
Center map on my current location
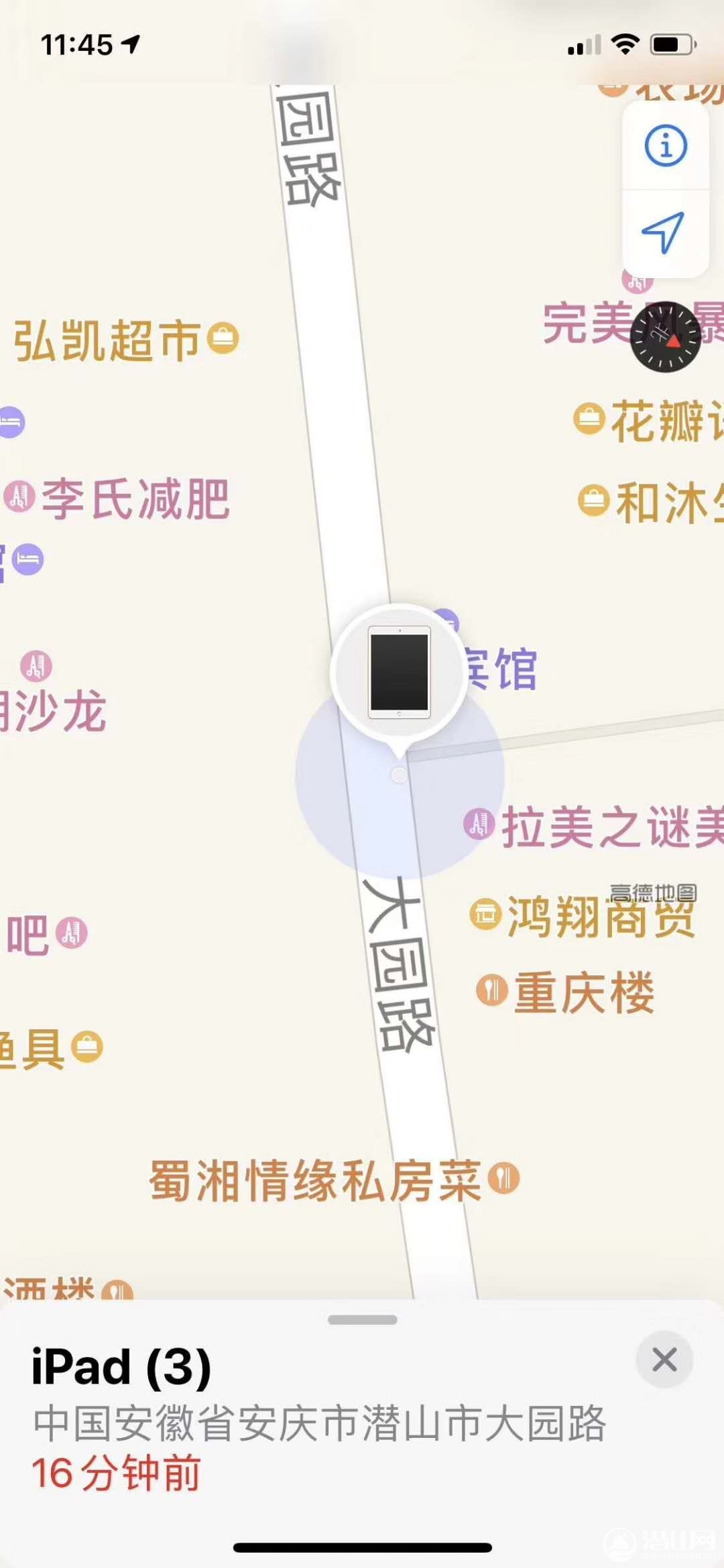664,233
